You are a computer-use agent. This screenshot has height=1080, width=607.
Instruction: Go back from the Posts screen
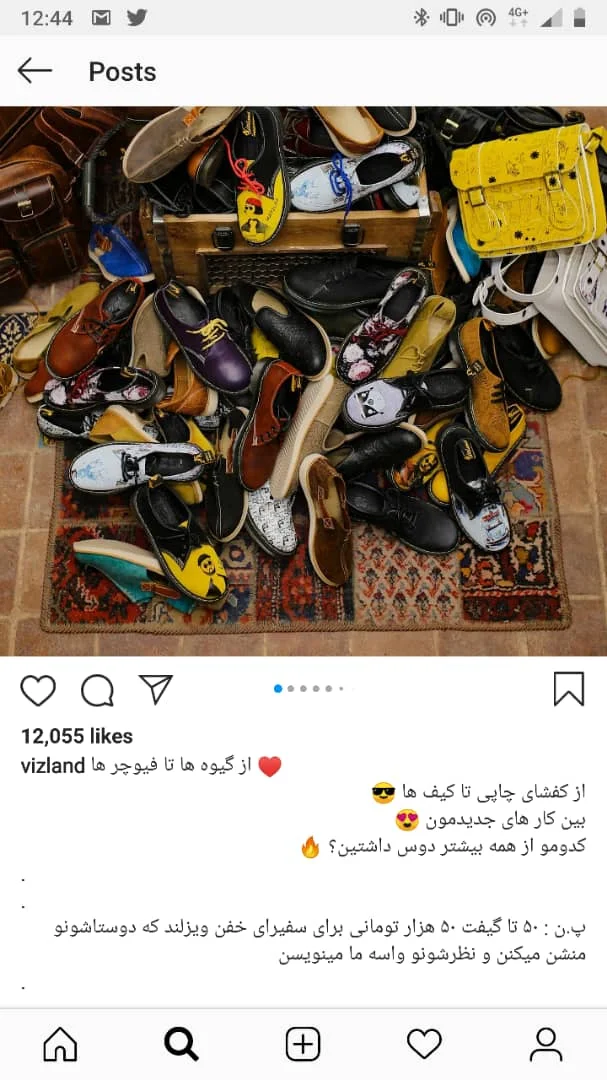(35, 70)
